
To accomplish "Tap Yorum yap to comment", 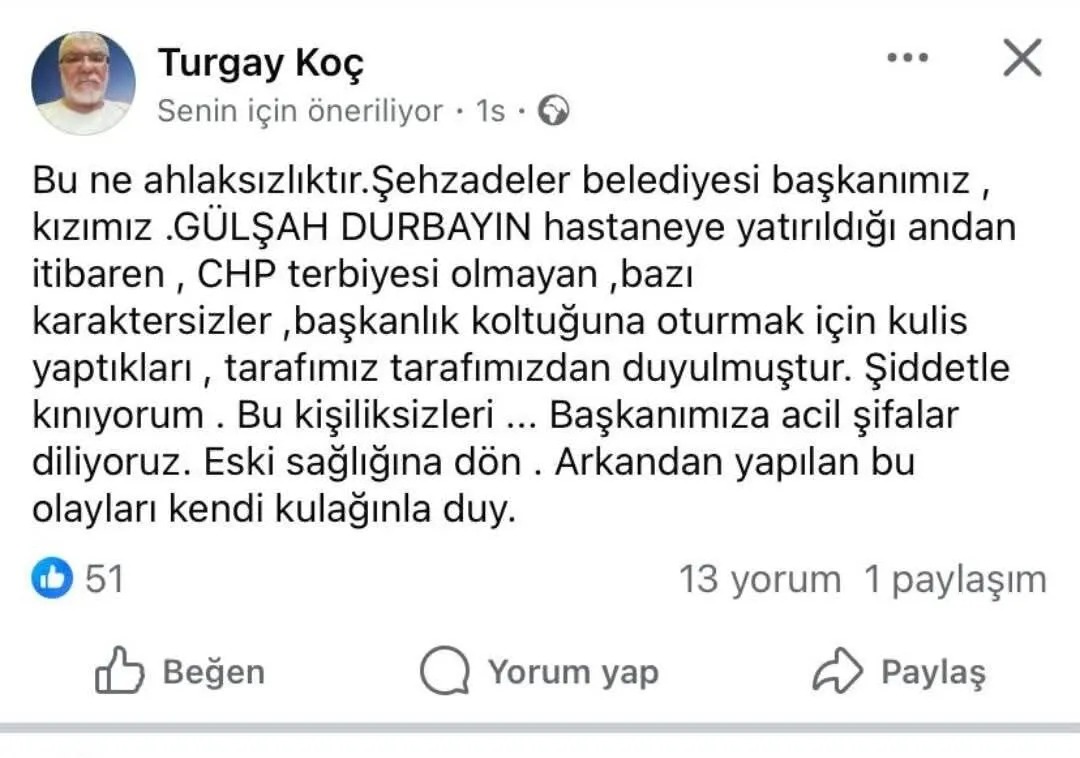I will tap(540, 672).
